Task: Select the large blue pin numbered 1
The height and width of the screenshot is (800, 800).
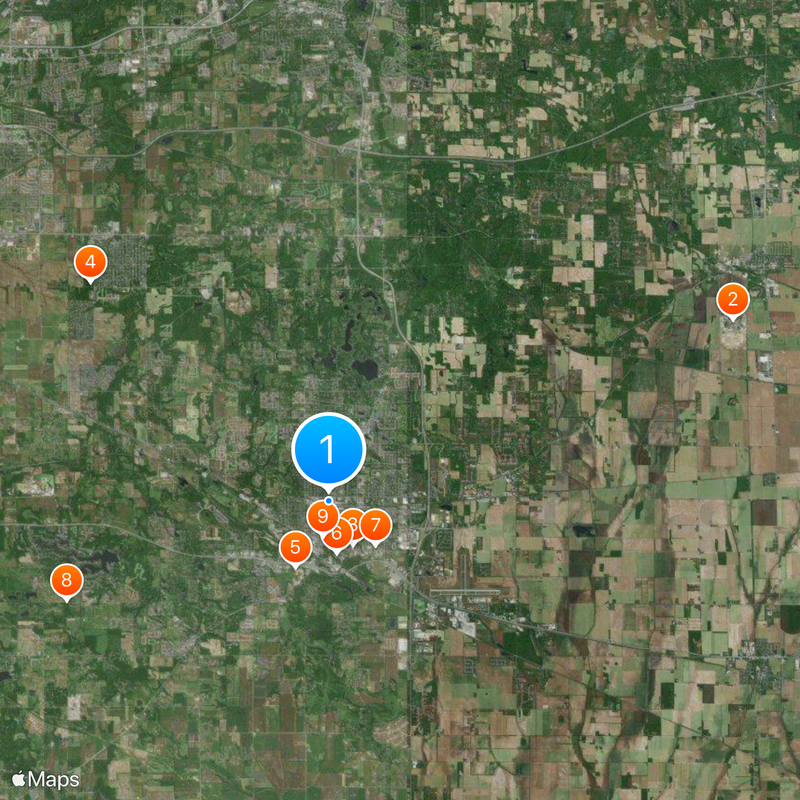Action: [x=328, y=449]
